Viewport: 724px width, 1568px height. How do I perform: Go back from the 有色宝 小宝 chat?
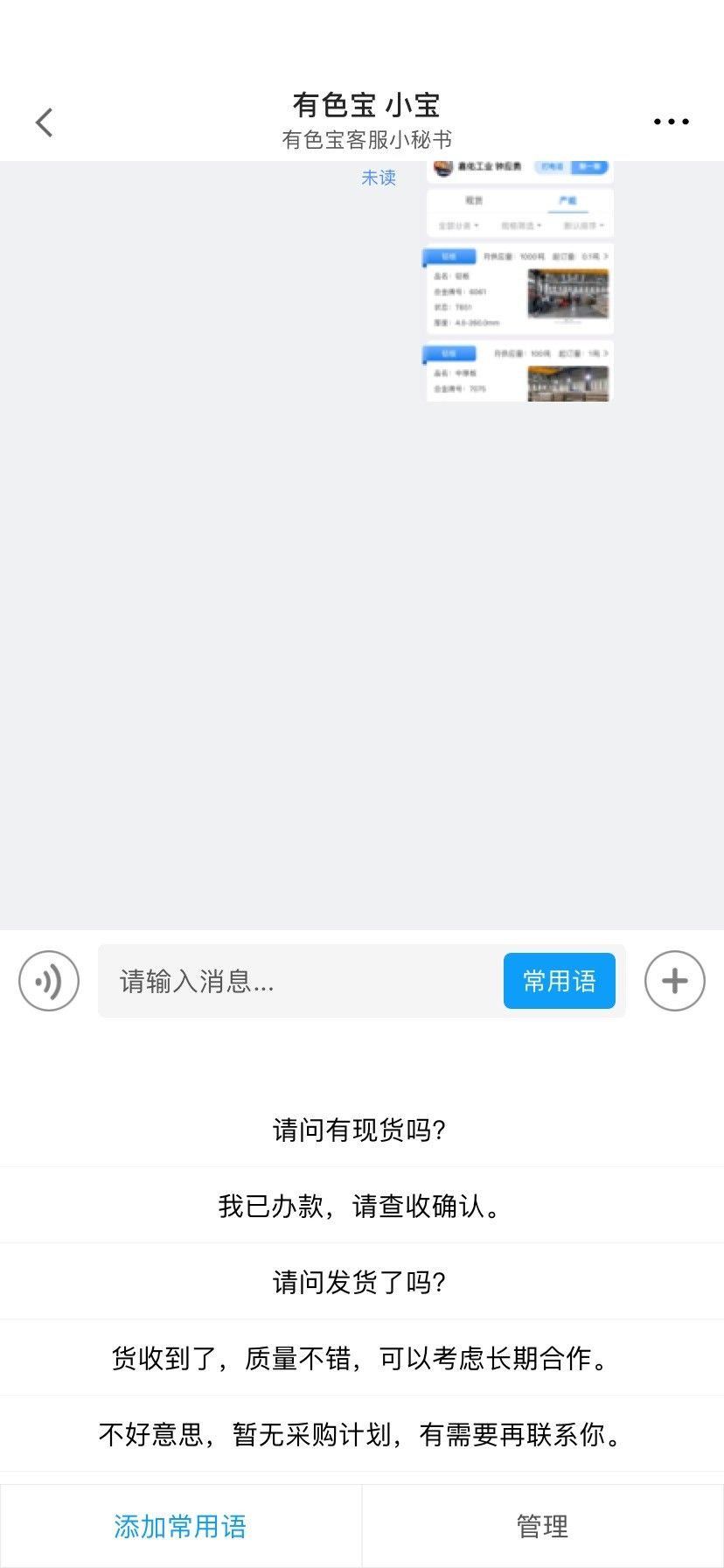45,122
